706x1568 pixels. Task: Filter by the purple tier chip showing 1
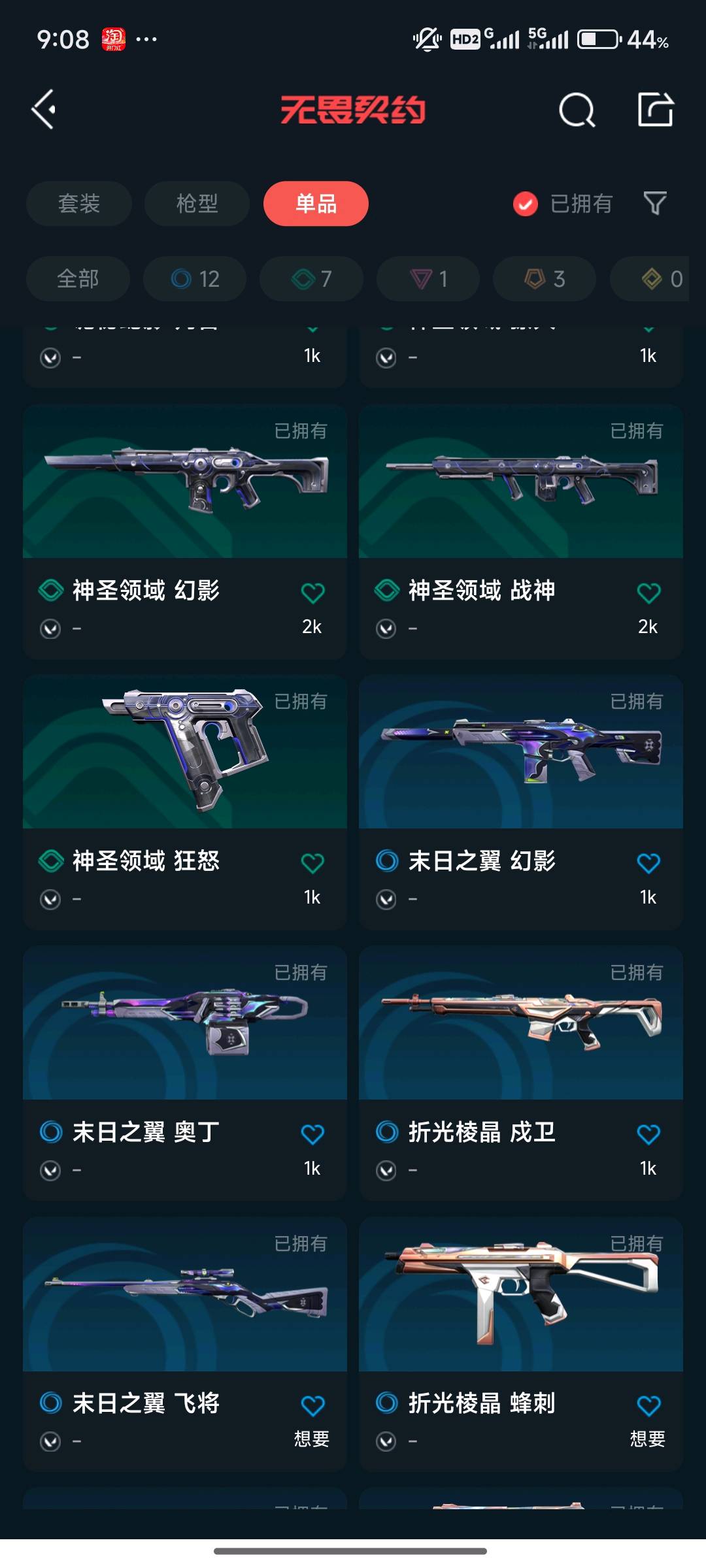point(428,279)
